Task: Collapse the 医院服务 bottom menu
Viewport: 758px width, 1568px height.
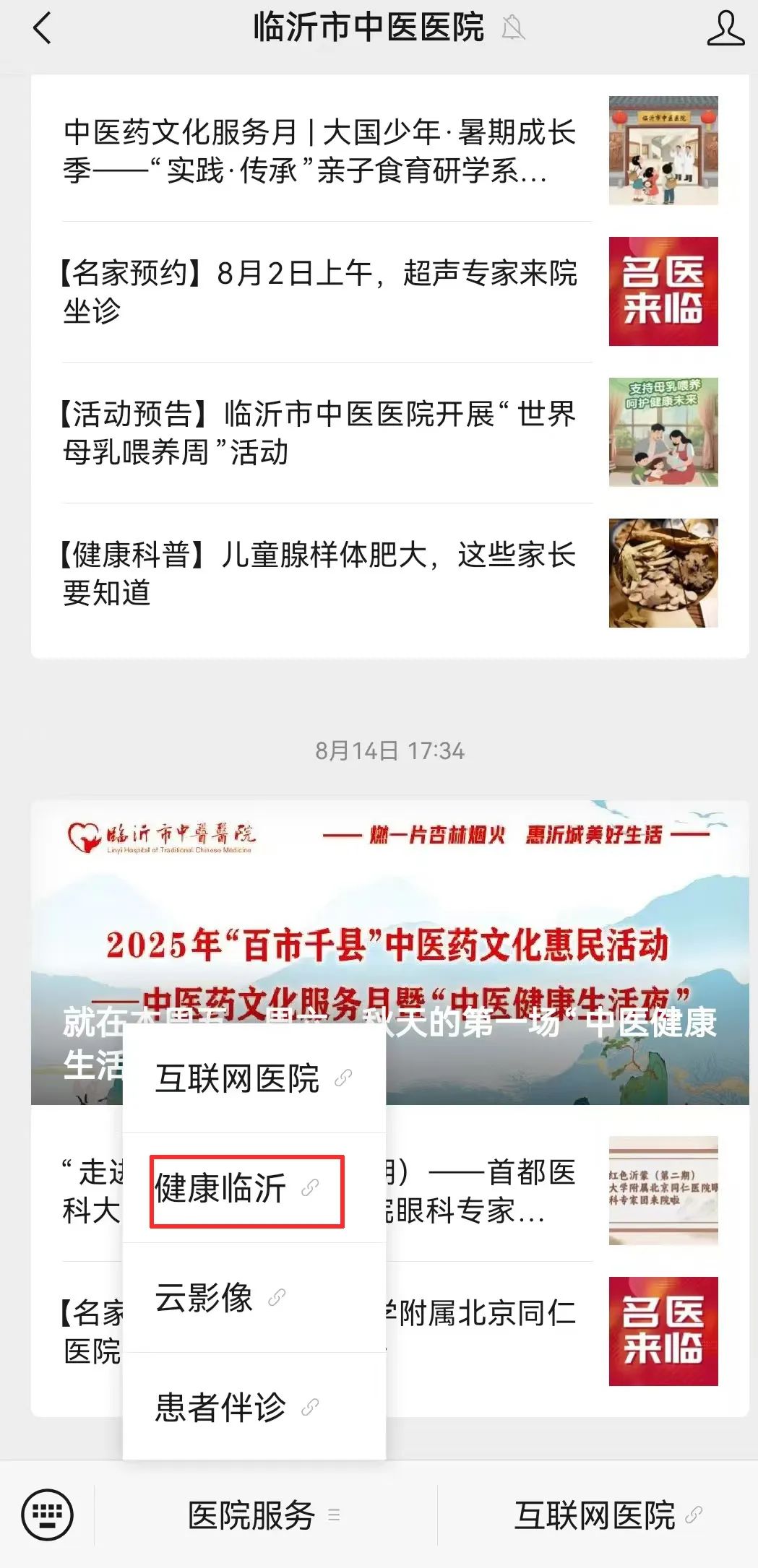Action: (264, 1515)
